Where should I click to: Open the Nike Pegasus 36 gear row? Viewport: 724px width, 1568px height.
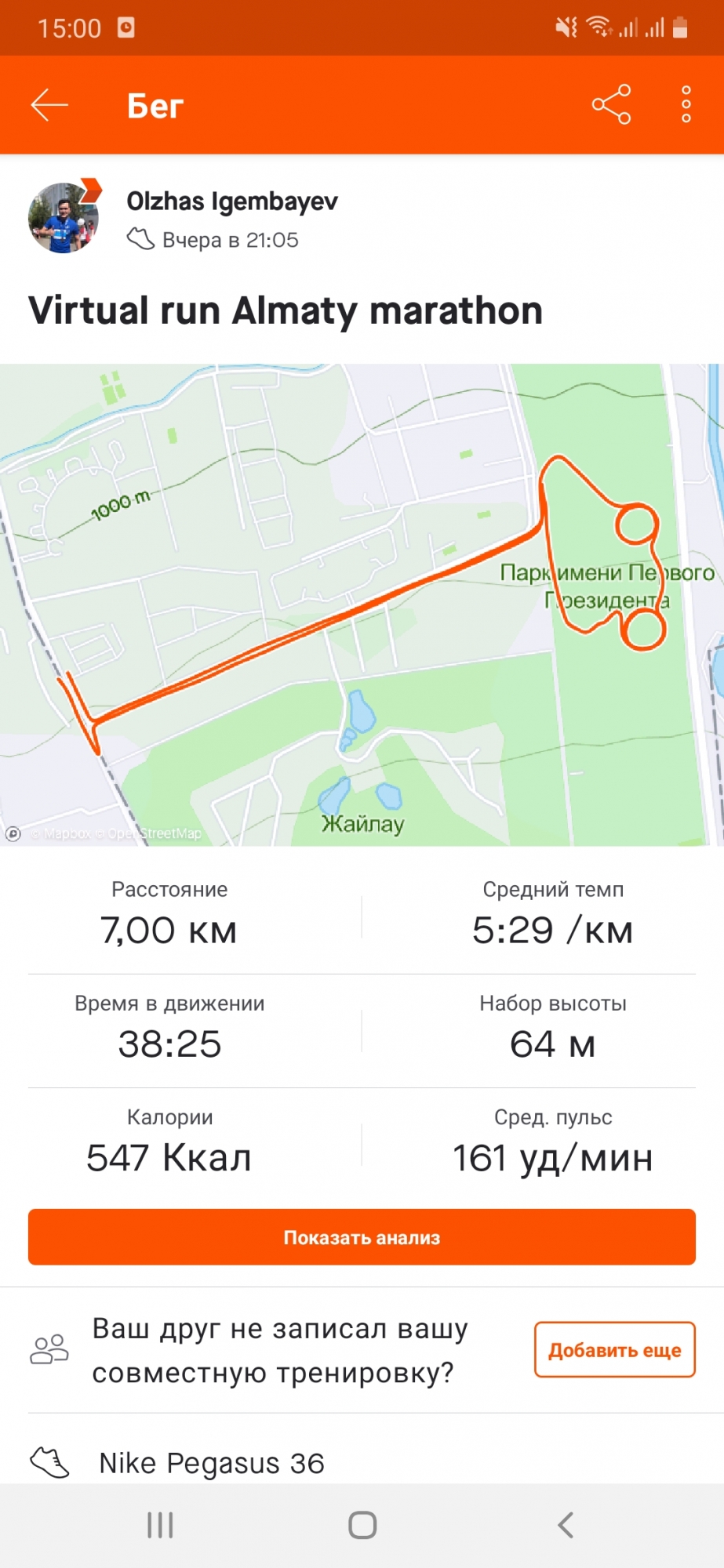pyautogui.click(x=212, y=1463)
